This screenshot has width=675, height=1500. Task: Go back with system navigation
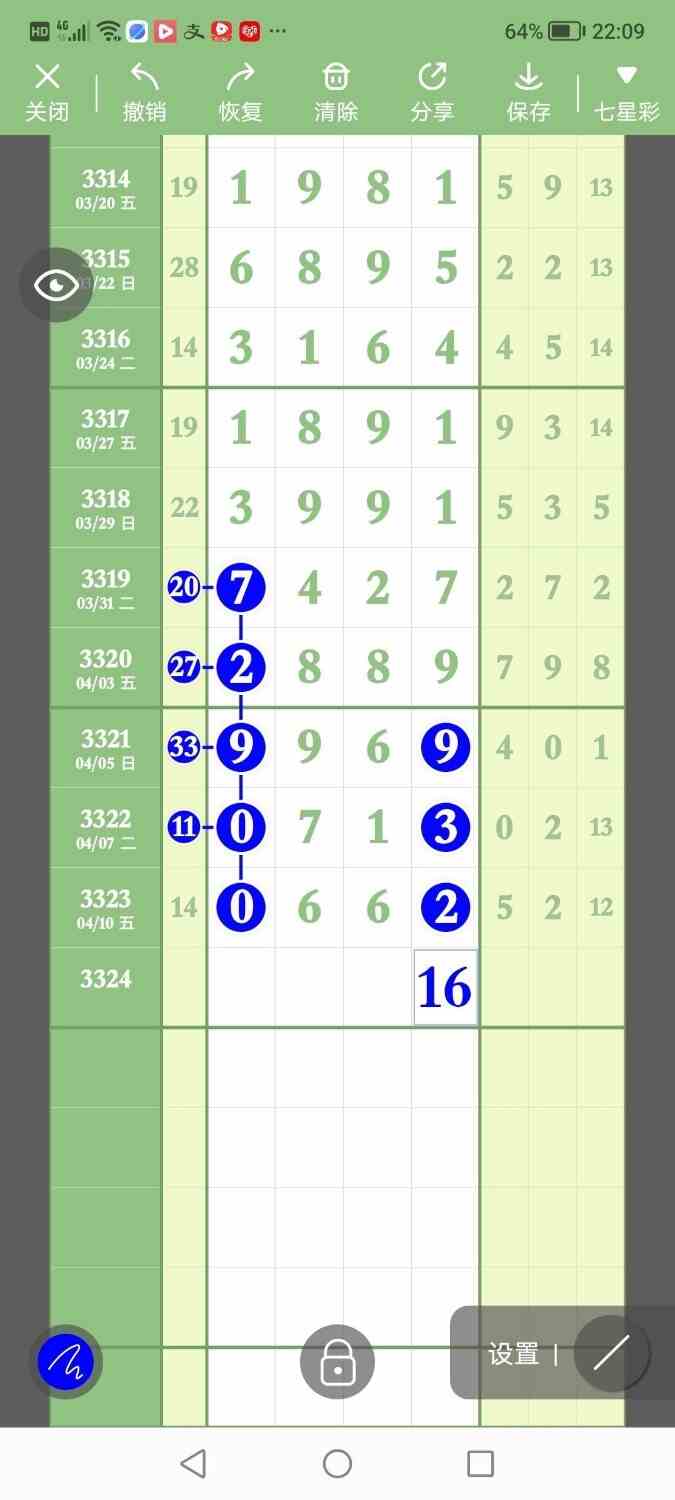[194, 1464]
